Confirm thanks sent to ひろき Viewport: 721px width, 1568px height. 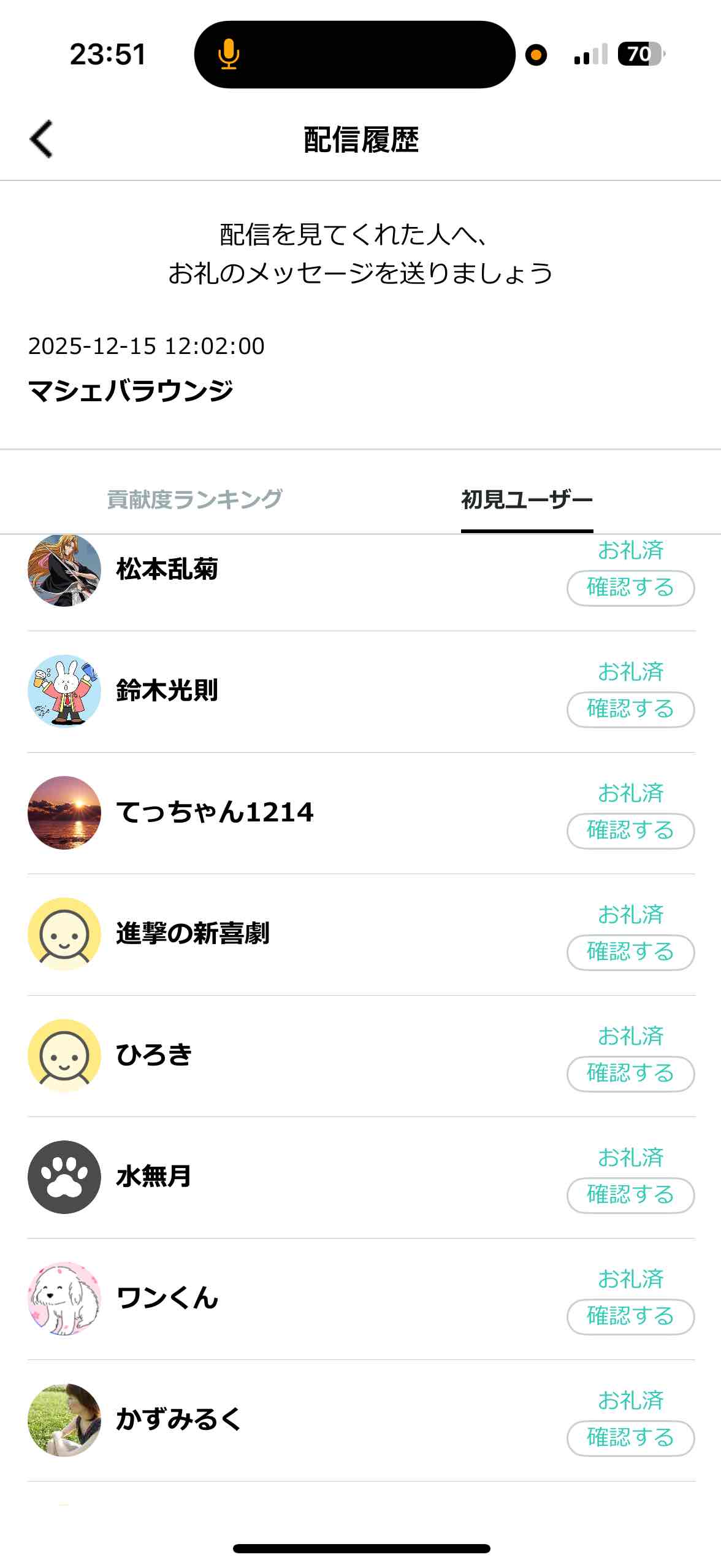pos(630,1074)
